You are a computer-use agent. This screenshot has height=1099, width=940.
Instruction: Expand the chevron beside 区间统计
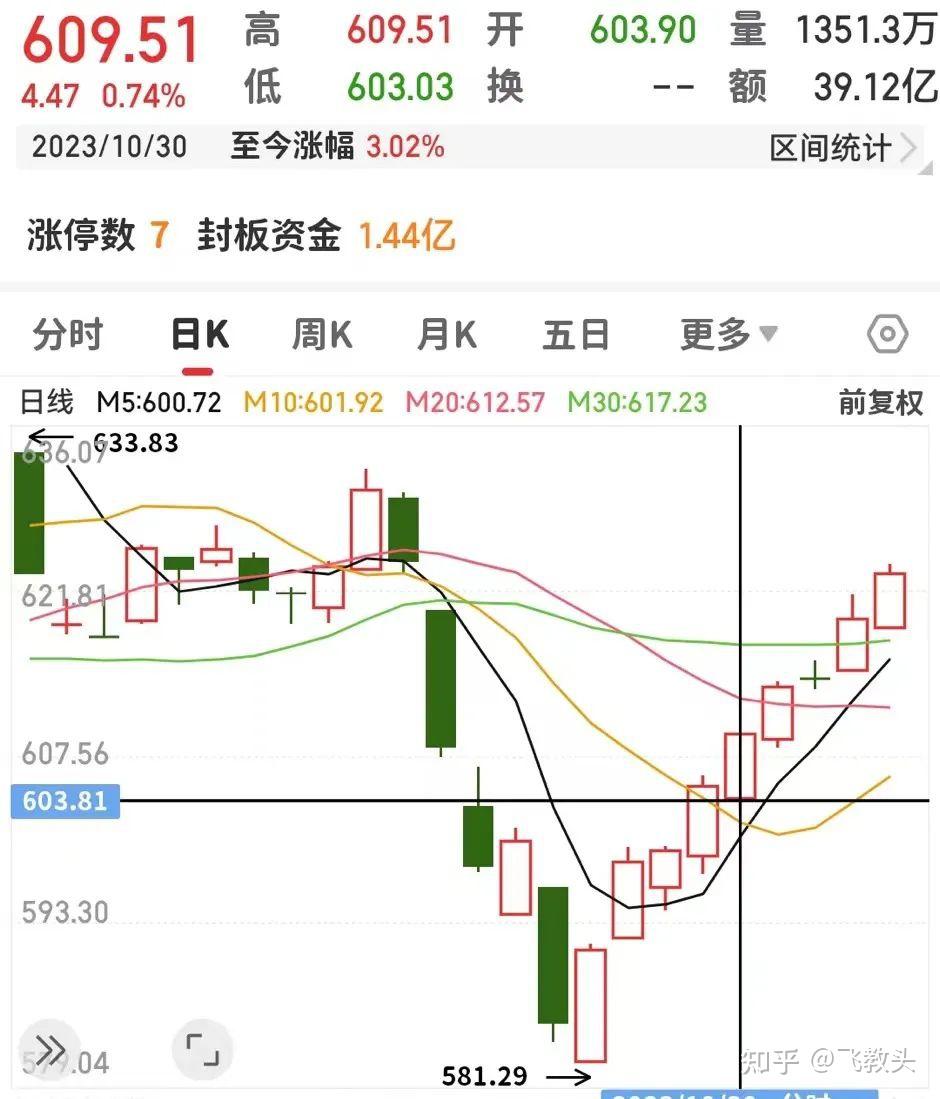(x=912, y=147)
